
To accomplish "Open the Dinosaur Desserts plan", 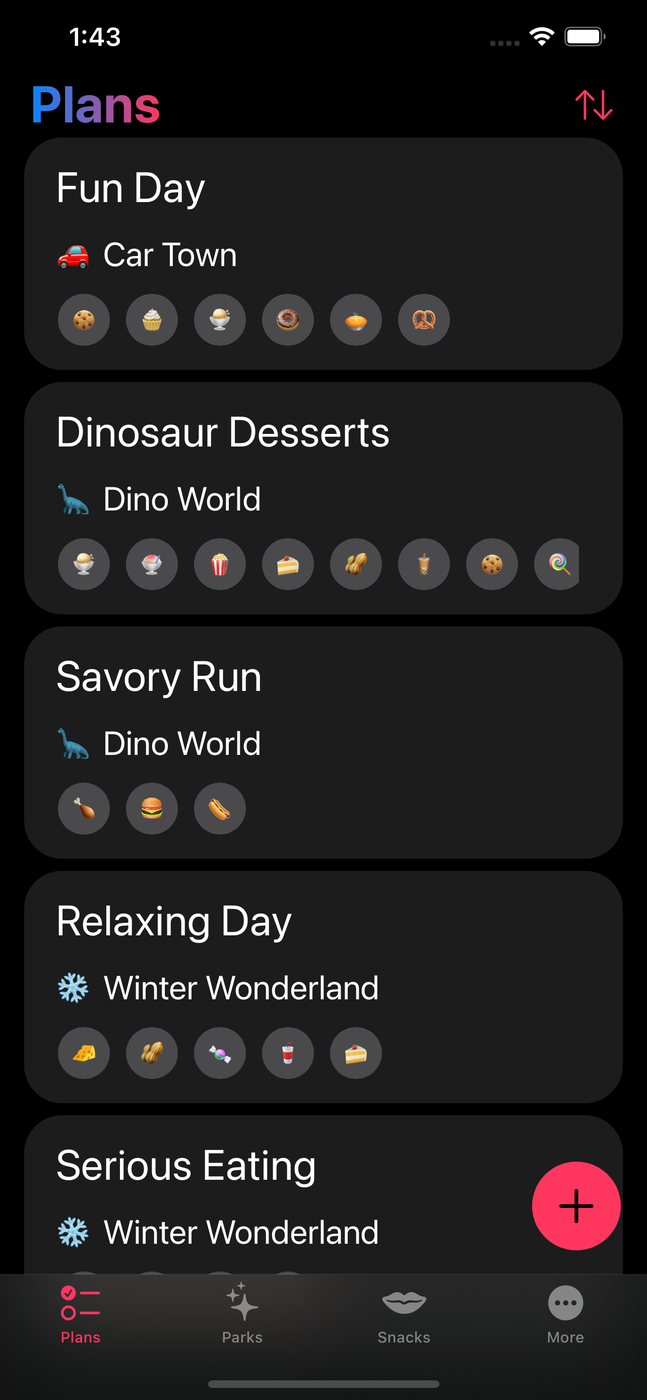I will 323,497.
